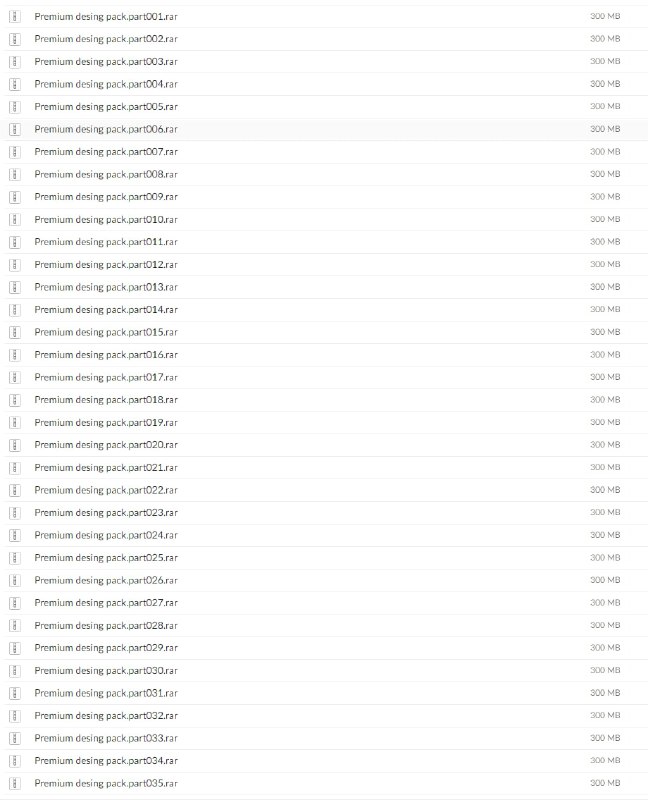Tap Premium desing pack.part021.rar
Image resolution: width=648 pixels, height=800 pixels.
tap(106, 467)
